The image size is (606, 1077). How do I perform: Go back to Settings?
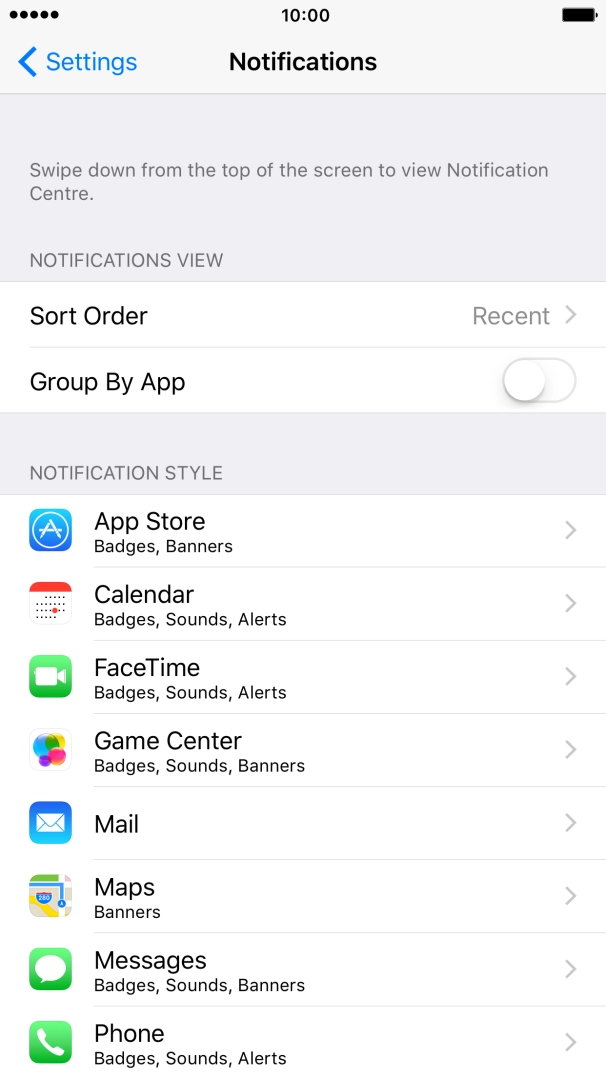[x=78, y=62]
